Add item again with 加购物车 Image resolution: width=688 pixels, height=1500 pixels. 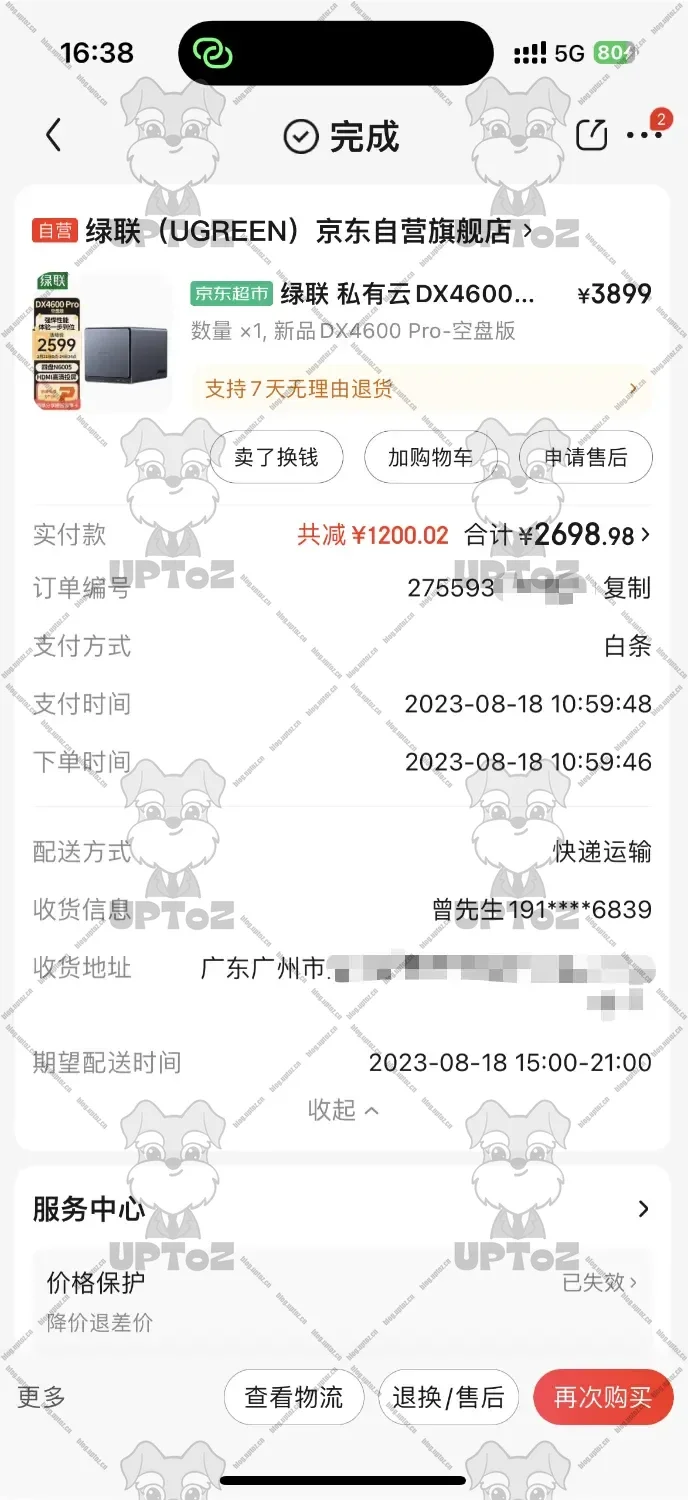click(430, 458)
